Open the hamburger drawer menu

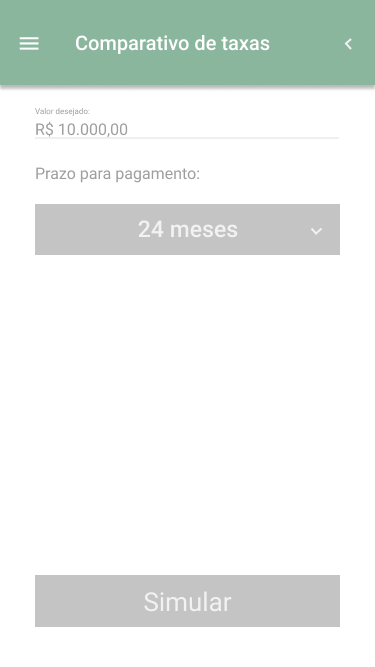(29, 43)
